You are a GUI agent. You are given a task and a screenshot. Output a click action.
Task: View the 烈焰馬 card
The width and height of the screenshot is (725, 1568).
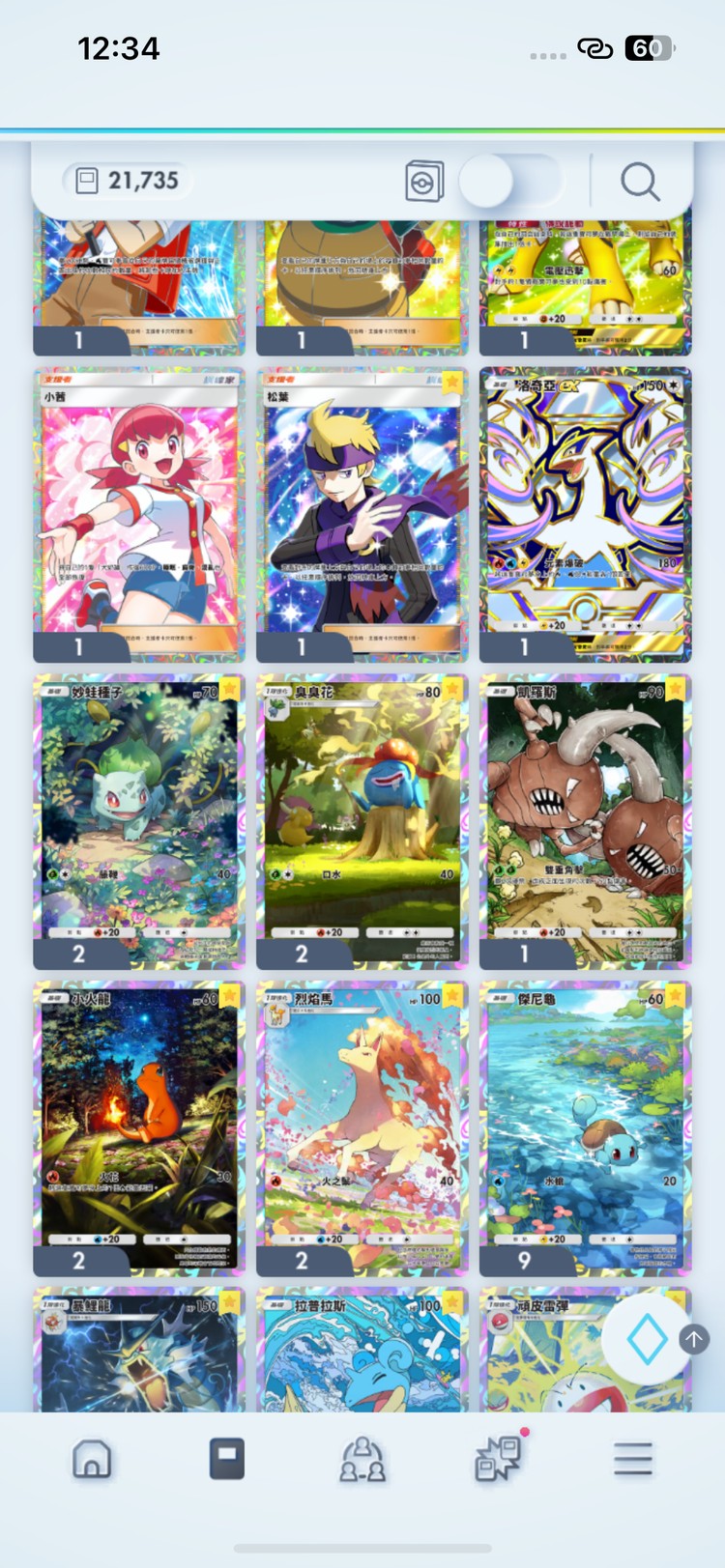pyautogui.click(x=362, y=1126)
